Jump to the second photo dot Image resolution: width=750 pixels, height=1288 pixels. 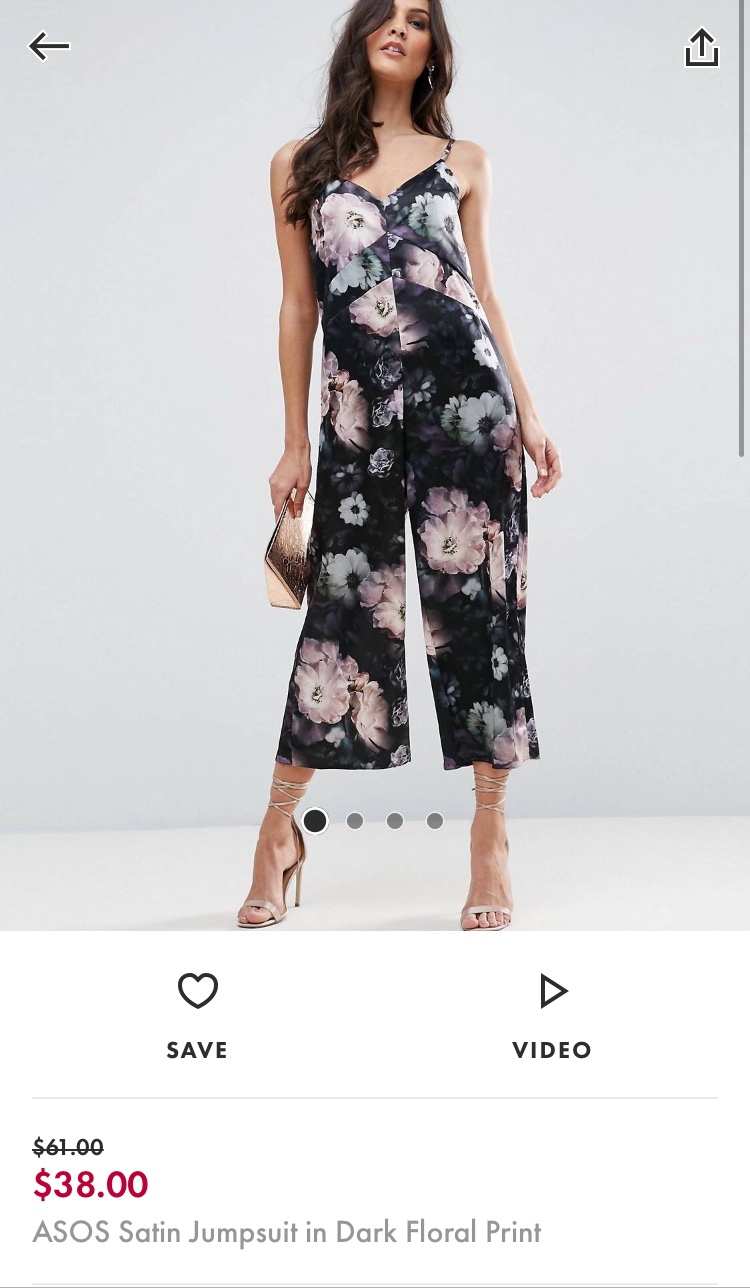pyautogui.click(x=355, y=821)
